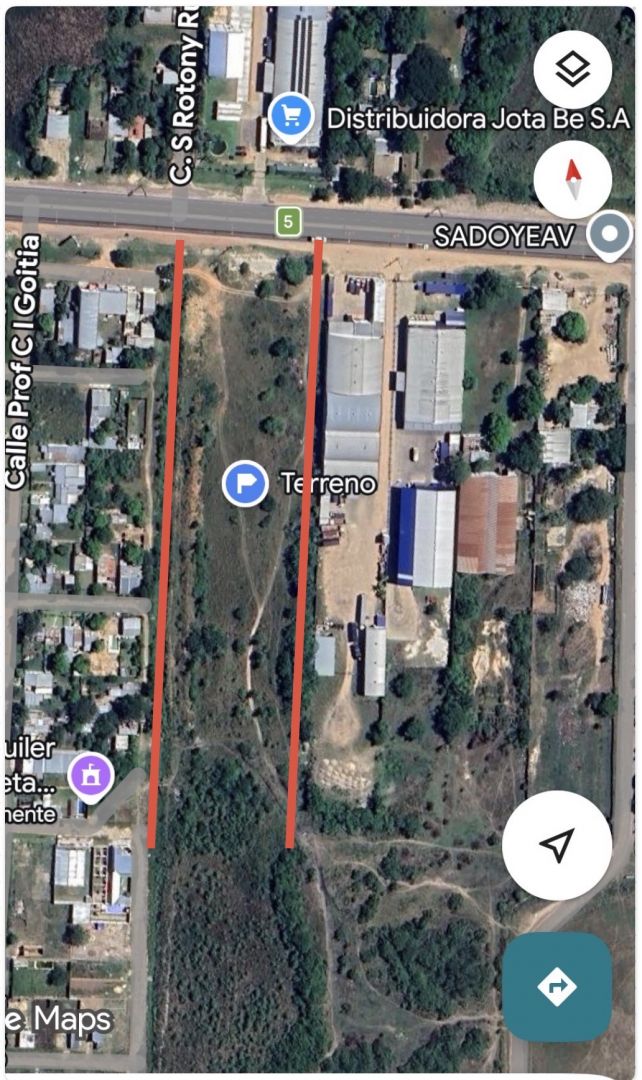Open the purple place pin beside Calle Prof C I Goitia
This screenshot has width=642, height=1080.
[90, 775]
